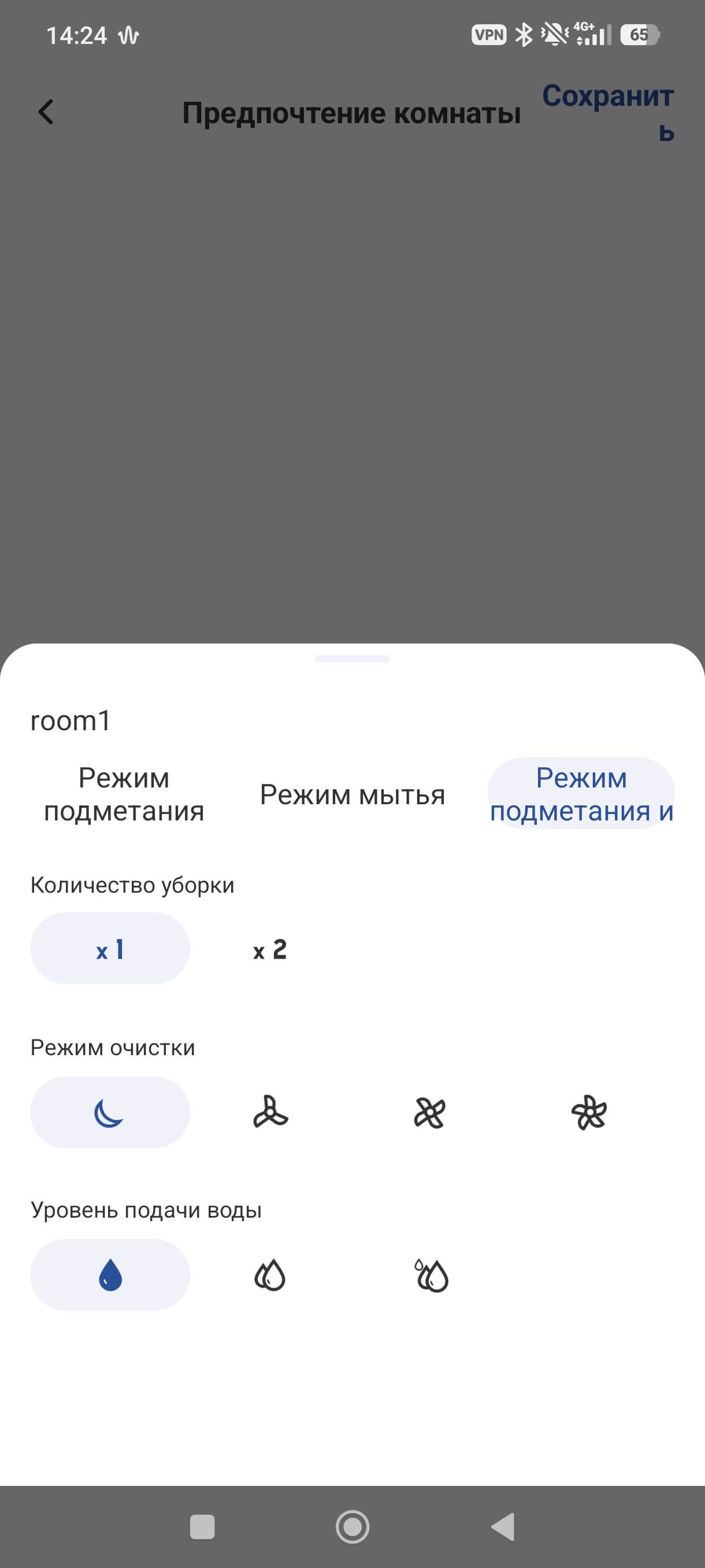Screen dimensions: 705x1568
Task: Set cleaning count to x 2
Action: [269, 948]
